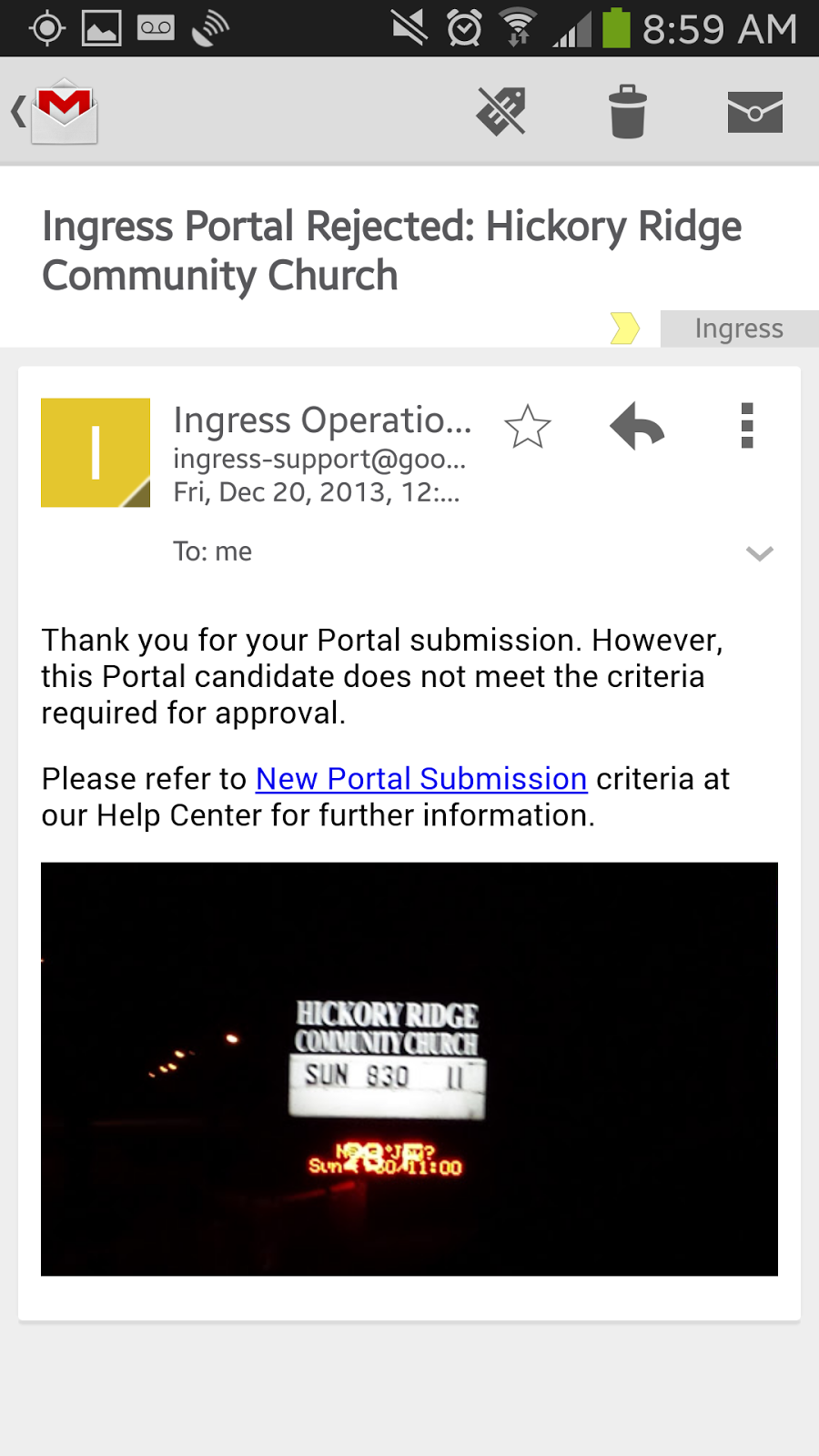Star the Ingress Operations message
This screenshot has width=819, height=1456.
coord(528,427)
